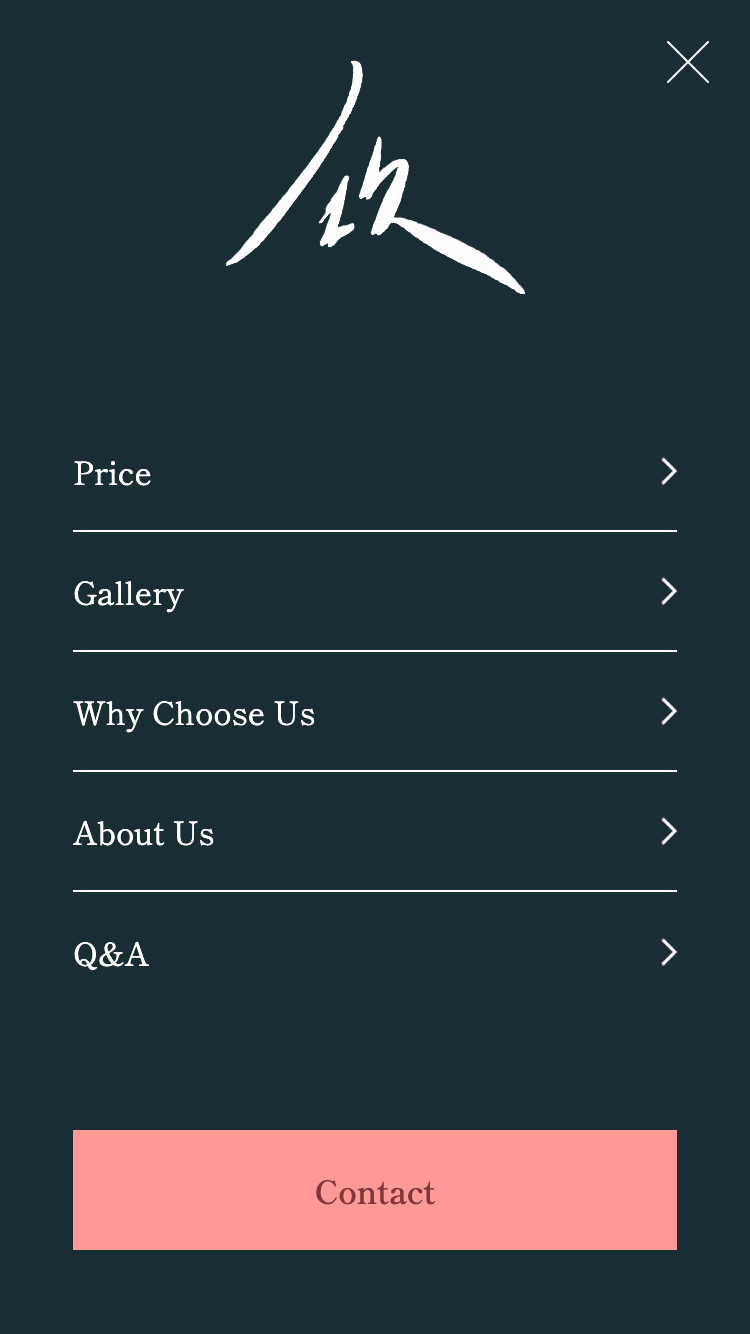View the Q&A page
This screenshot has width=750, height=1334.
click(375, 953)
